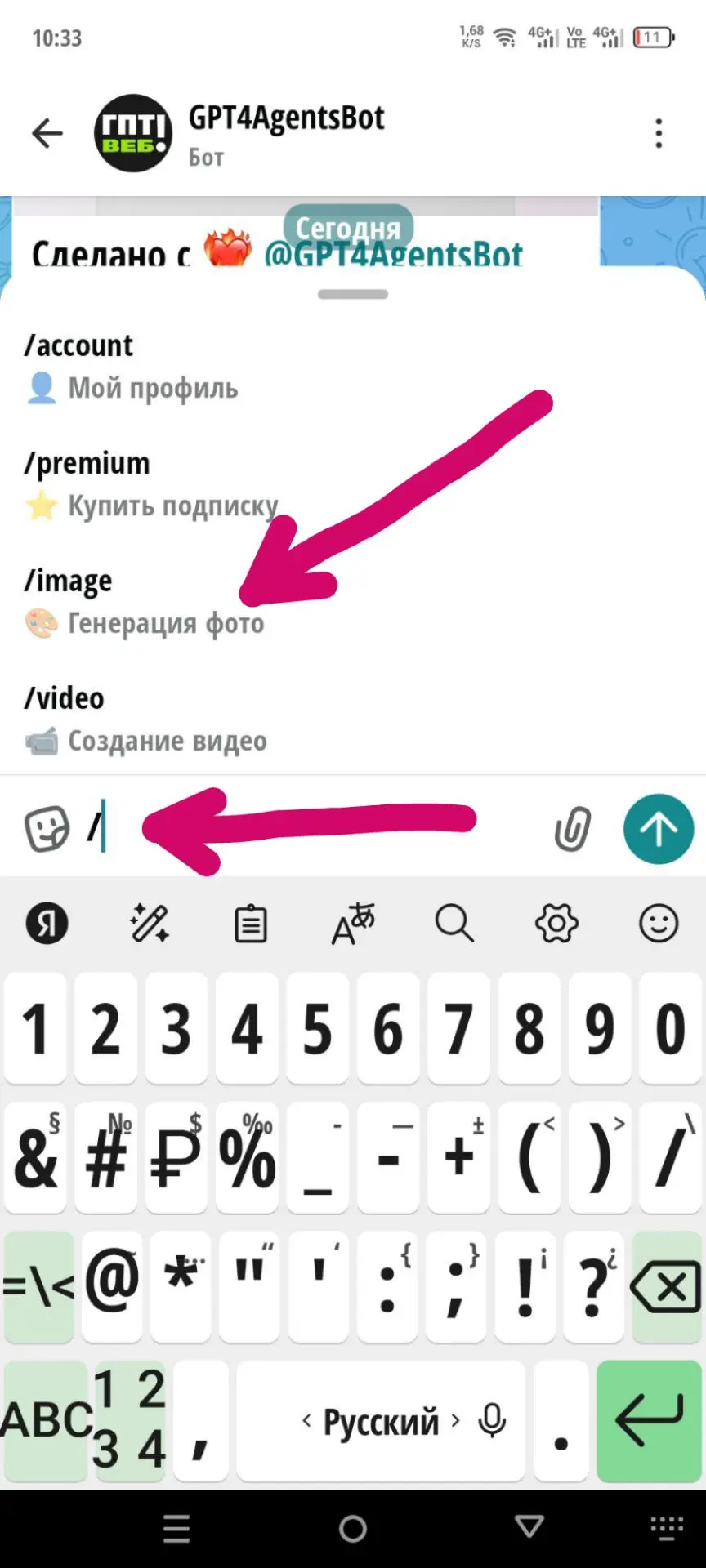Open the sticker and emoji panel

click(47, 829)
